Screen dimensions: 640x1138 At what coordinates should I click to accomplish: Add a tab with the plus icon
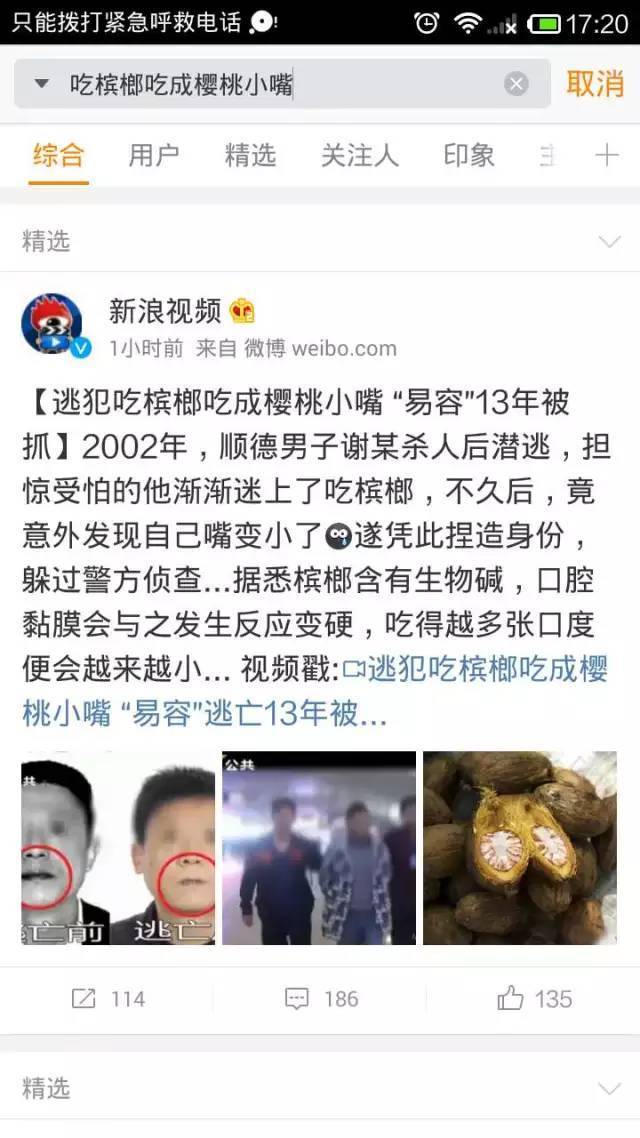(607, 156)
